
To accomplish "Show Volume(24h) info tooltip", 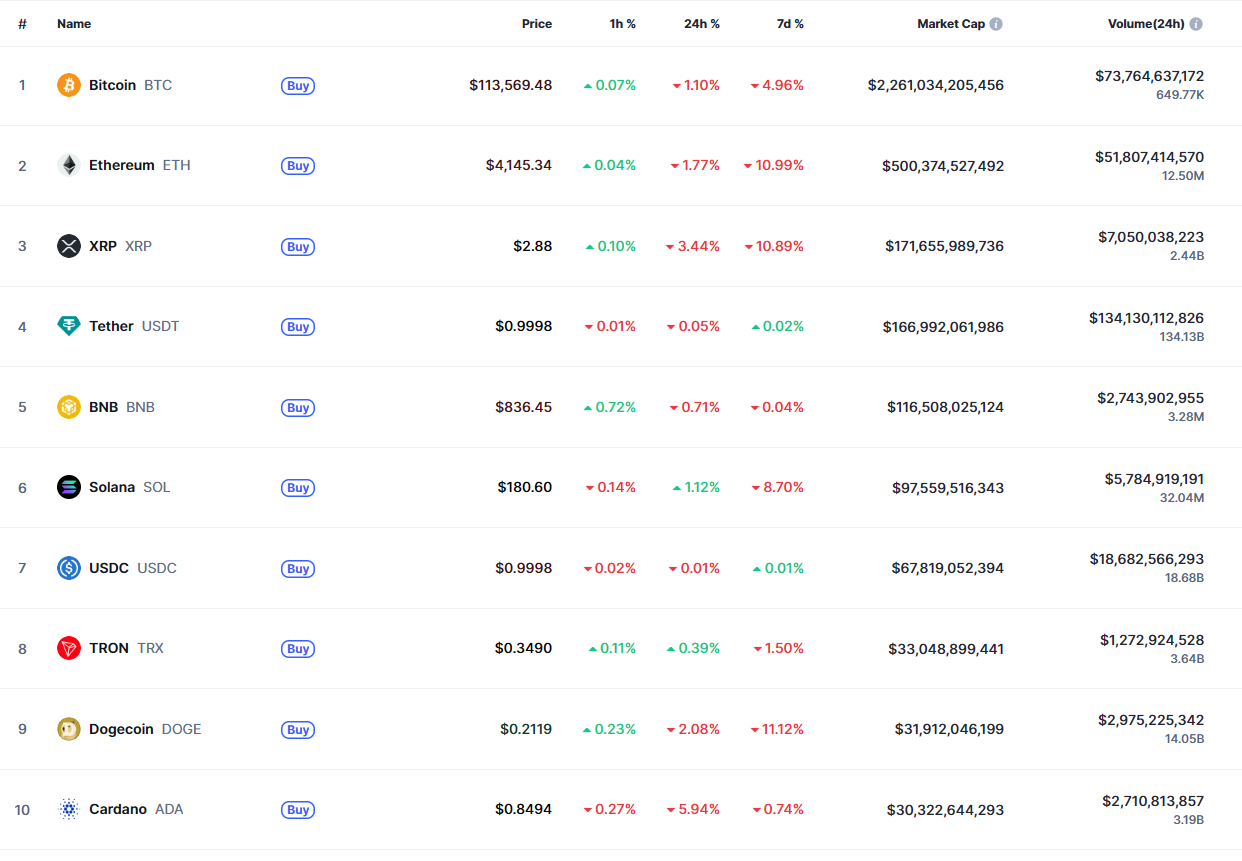I will coord(1196,24).
